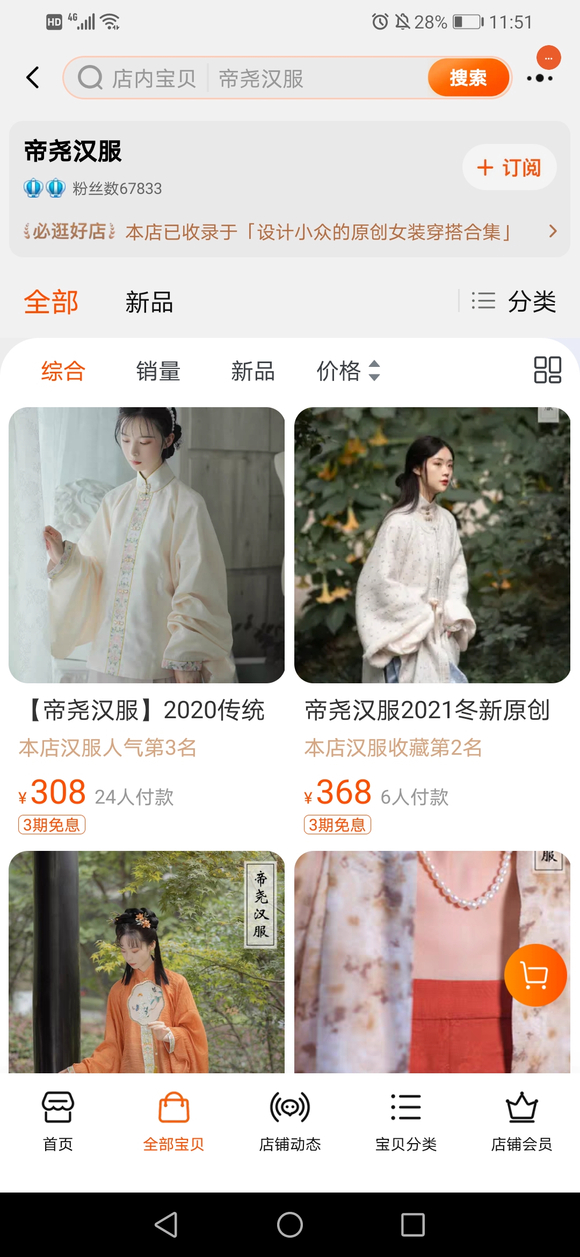Open the 分类 category list

coord(513,301)
